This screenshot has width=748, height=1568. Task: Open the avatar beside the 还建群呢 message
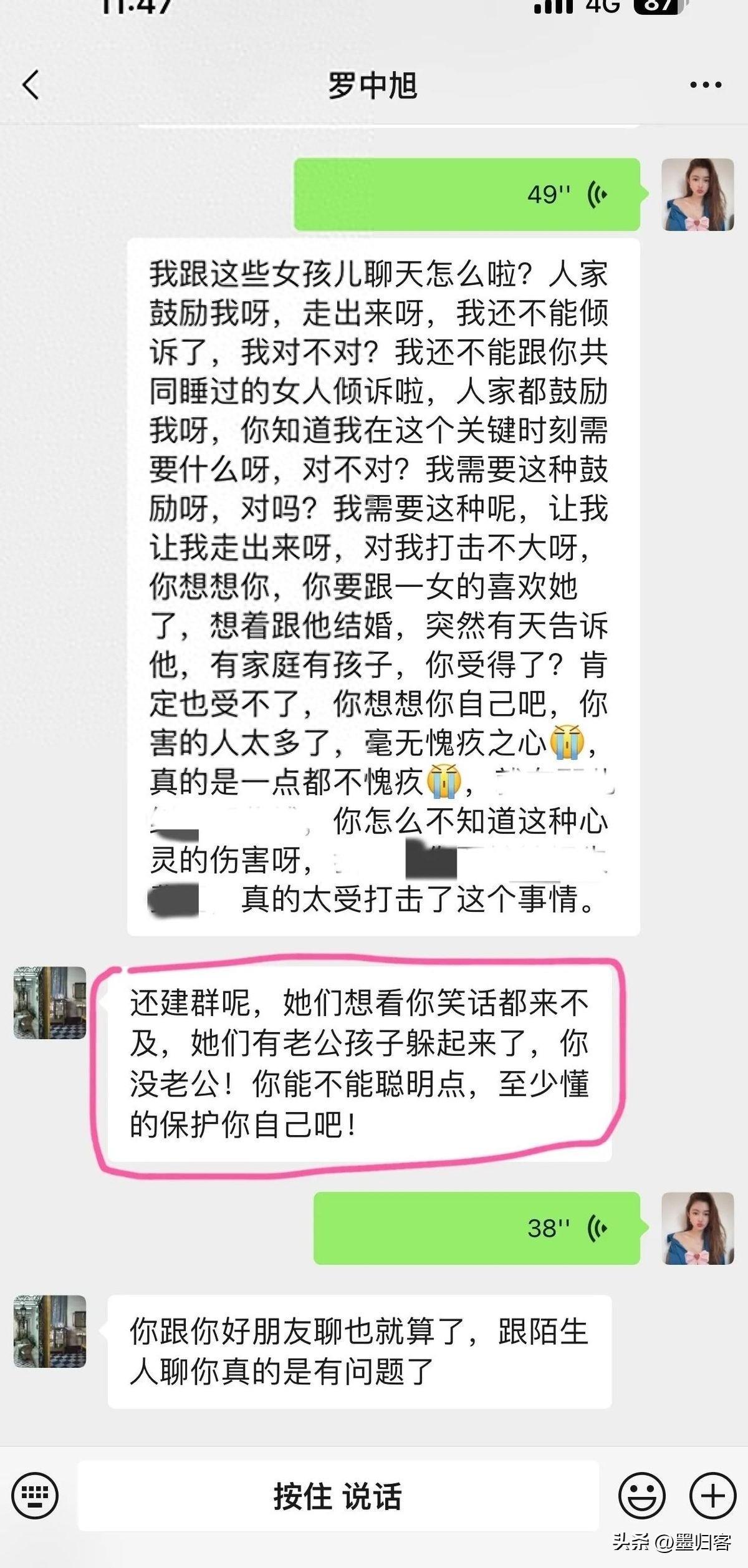50,1003
